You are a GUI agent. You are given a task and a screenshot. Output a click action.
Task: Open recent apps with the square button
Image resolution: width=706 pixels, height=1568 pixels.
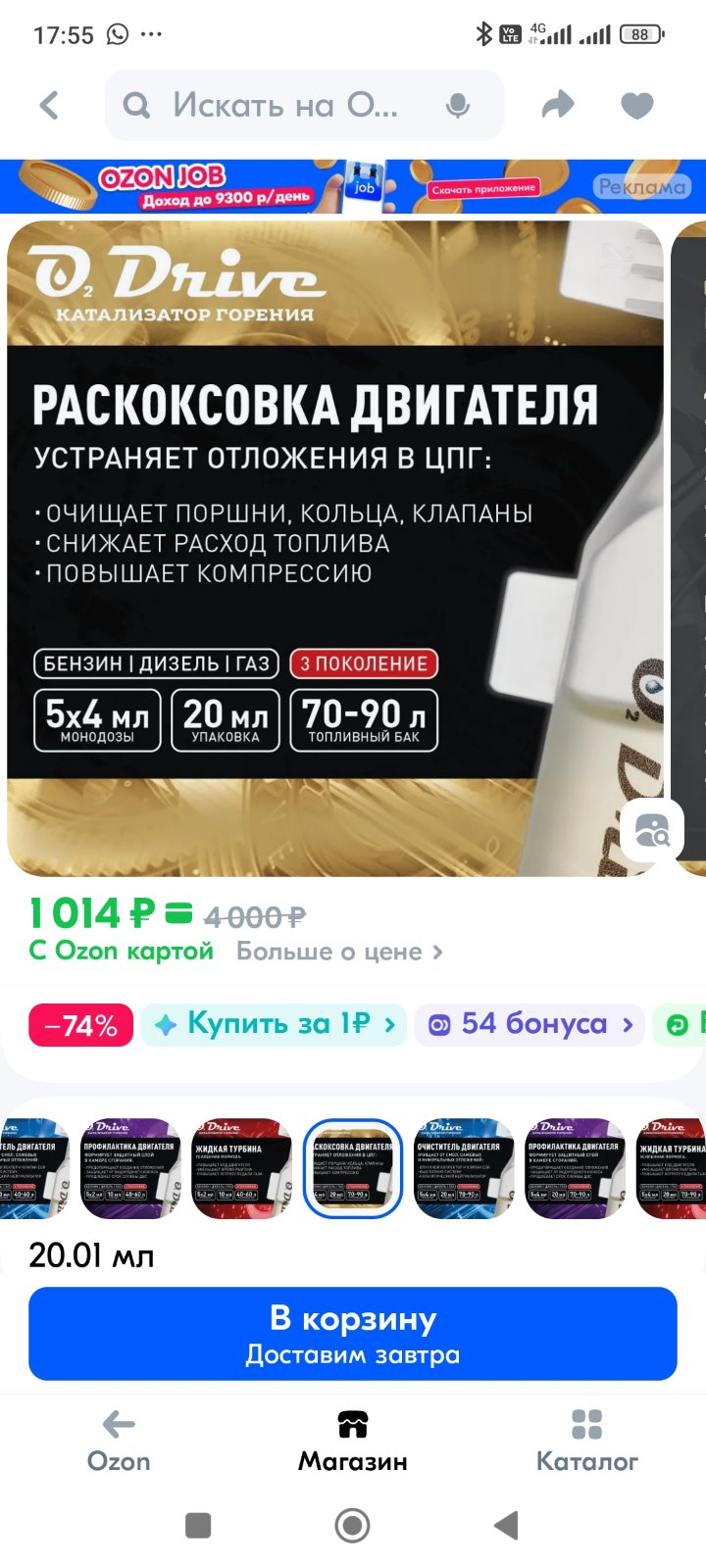coord(198,1525)
